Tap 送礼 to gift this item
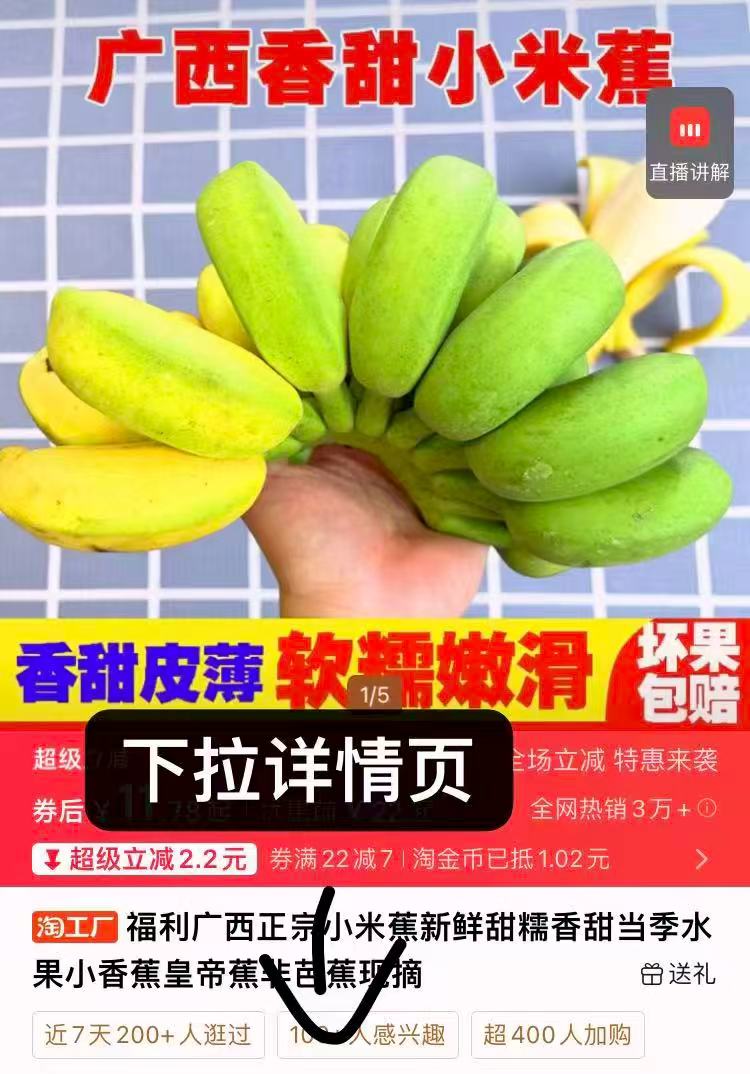Screen dimensions: 750x1074 [678, 974]
